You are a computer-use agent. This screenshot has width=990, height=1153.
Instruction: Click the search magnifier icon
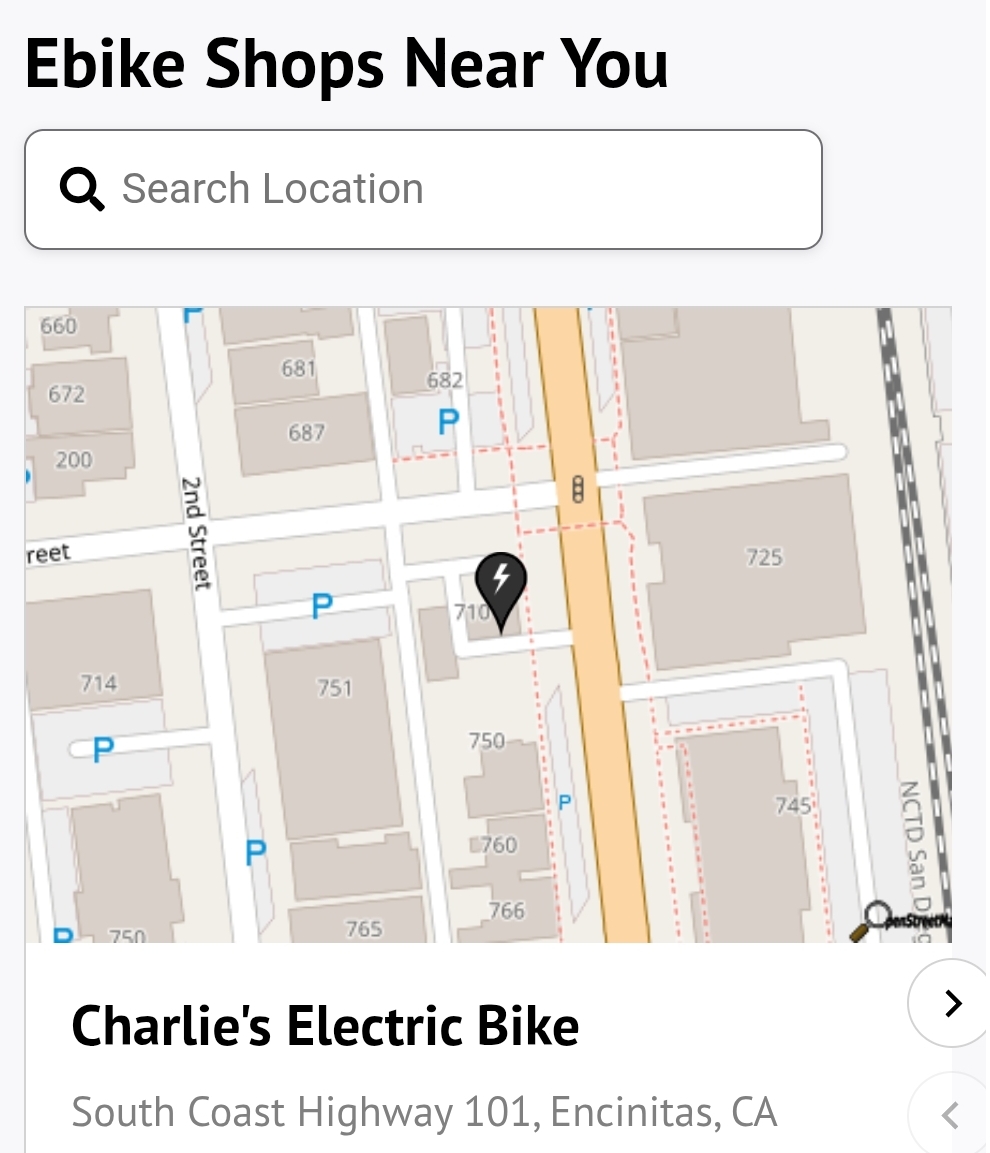click(x=82, y=188)
